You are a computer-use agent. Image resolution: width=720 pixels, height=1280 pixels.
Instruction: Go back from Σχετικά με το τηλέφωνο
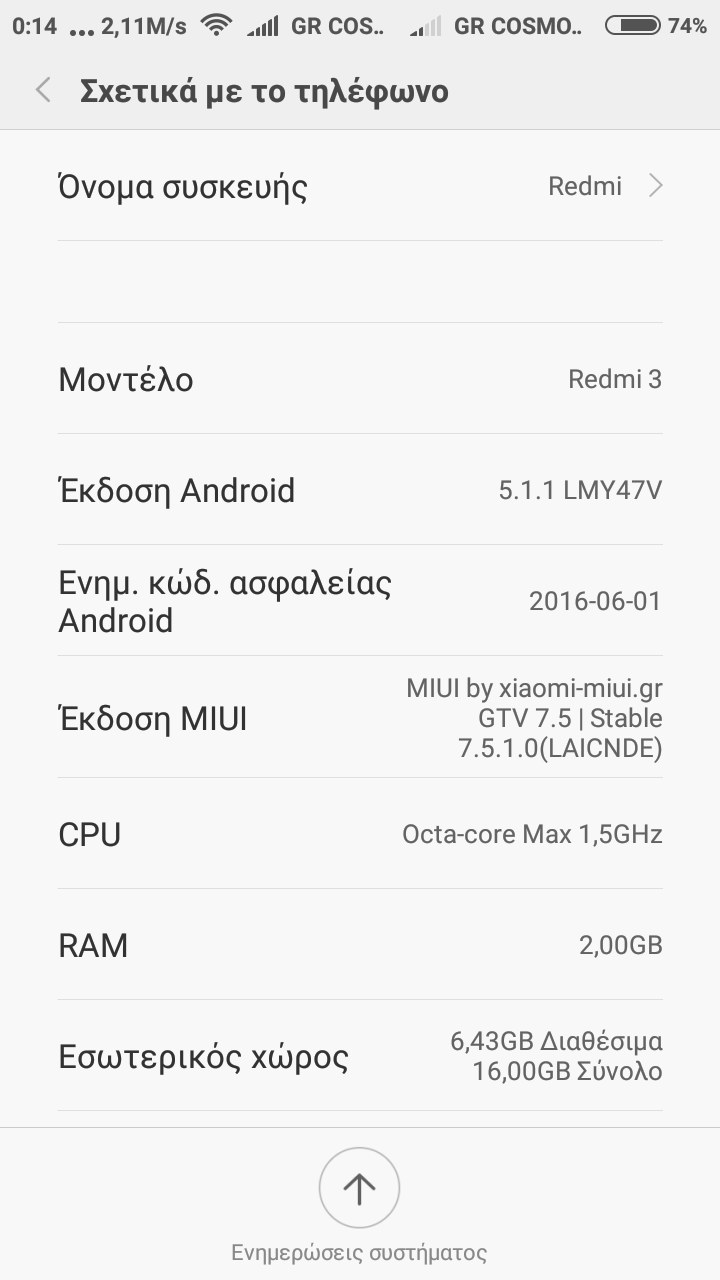(43, 91)
